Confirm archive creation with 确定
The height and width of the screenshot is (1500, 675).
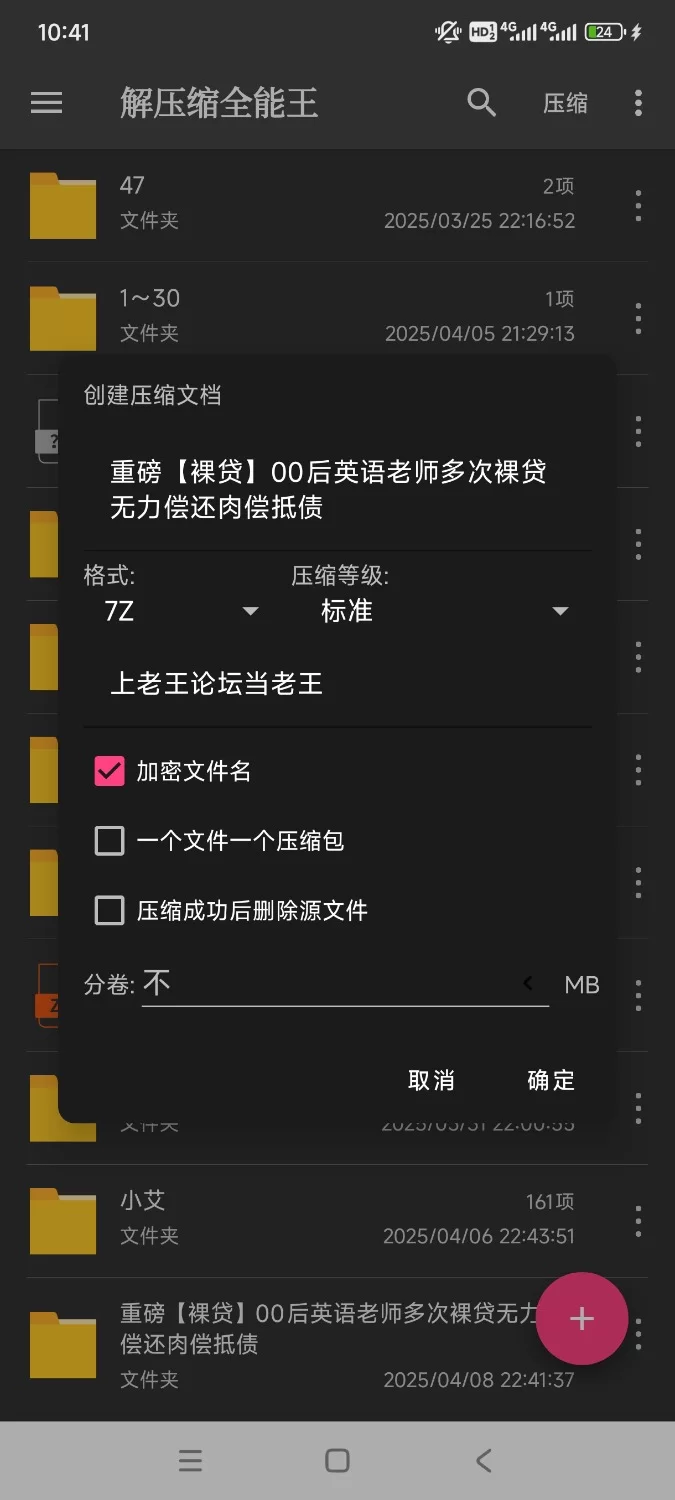coord(551,1080)
